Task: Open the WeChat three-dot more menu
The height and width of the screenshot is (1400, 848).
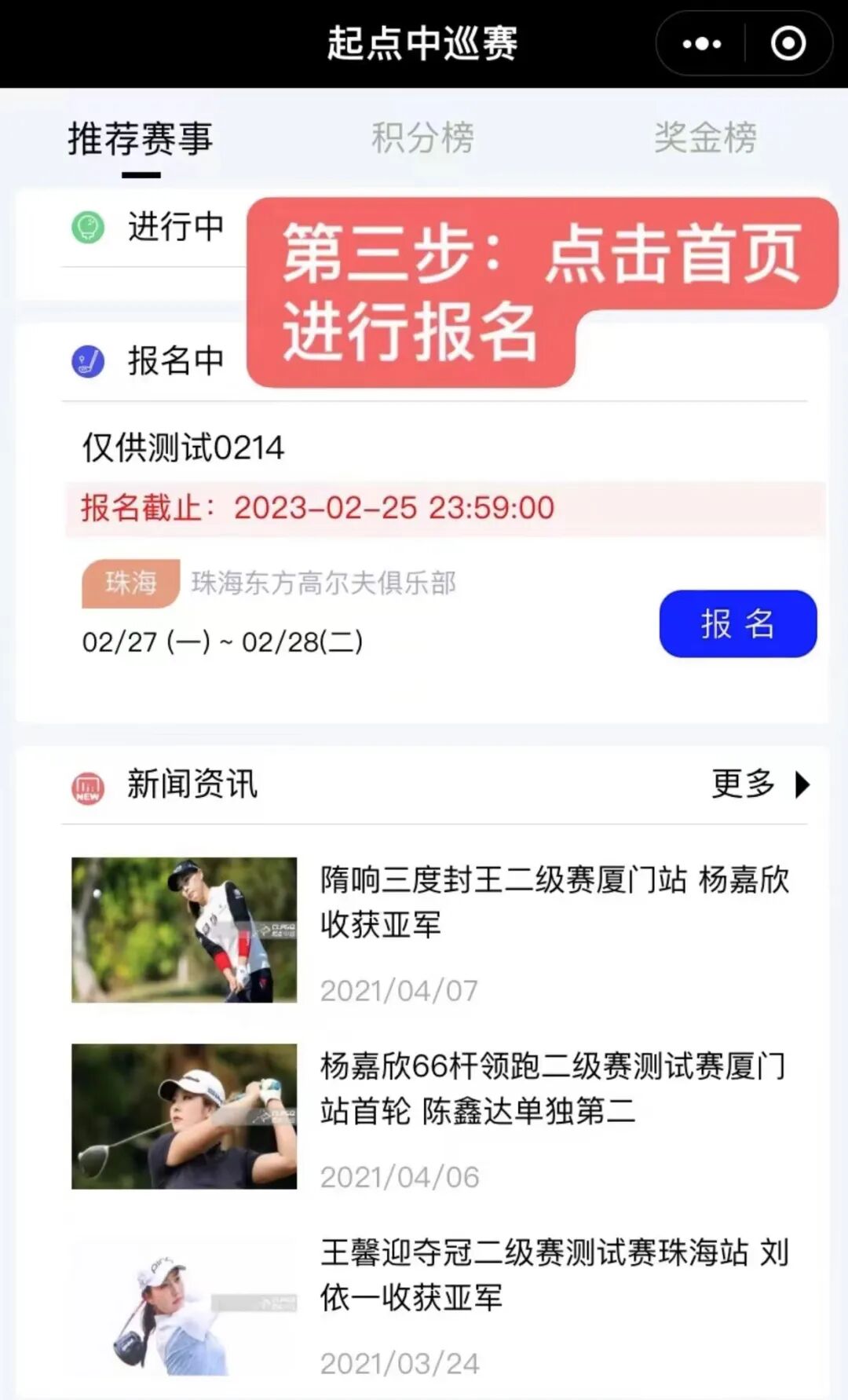Action: point(701,45)
